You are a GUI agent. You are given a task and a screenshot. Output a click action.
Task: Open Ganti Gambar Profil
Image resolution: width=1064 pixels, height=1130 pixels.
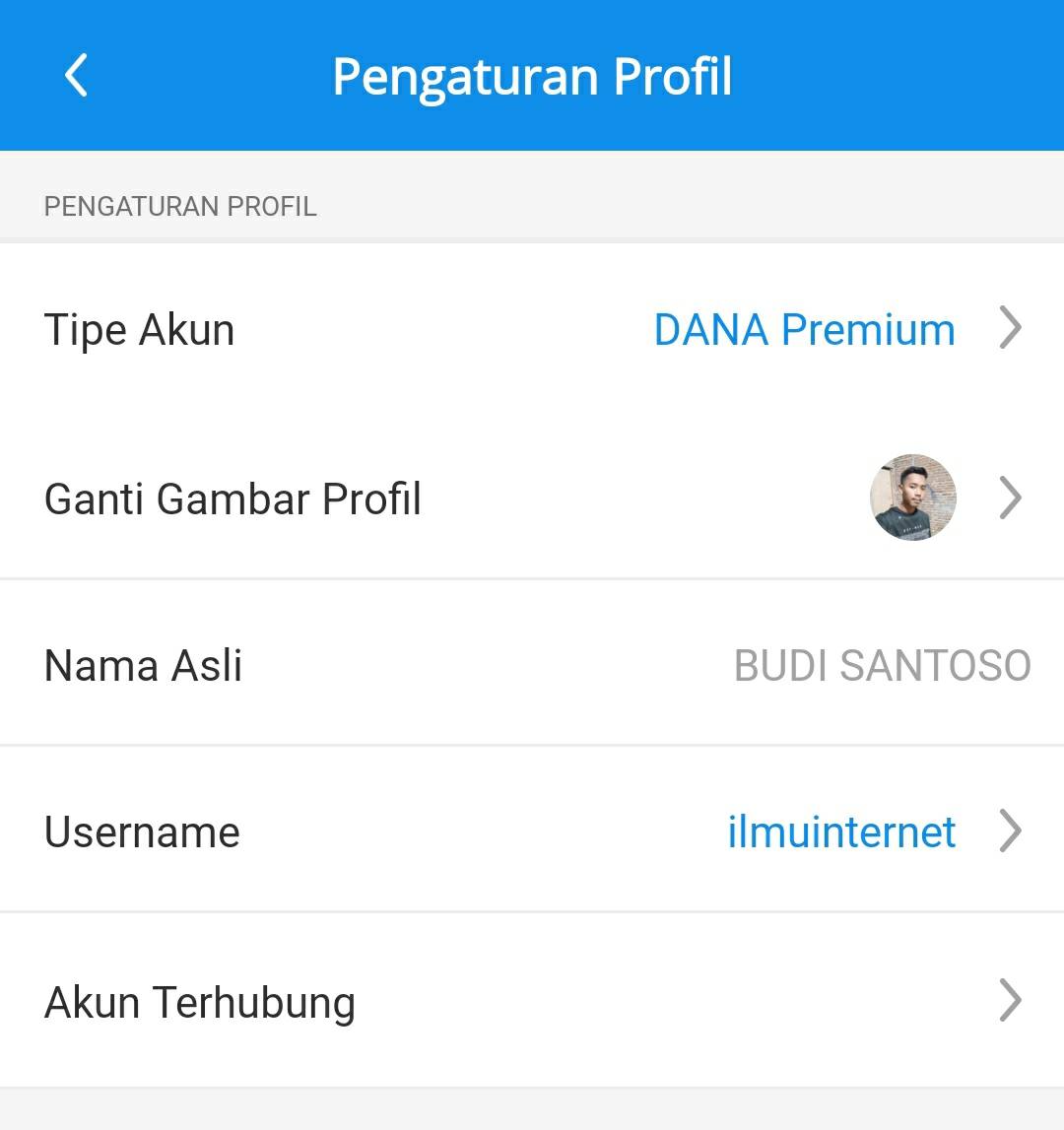532,498
